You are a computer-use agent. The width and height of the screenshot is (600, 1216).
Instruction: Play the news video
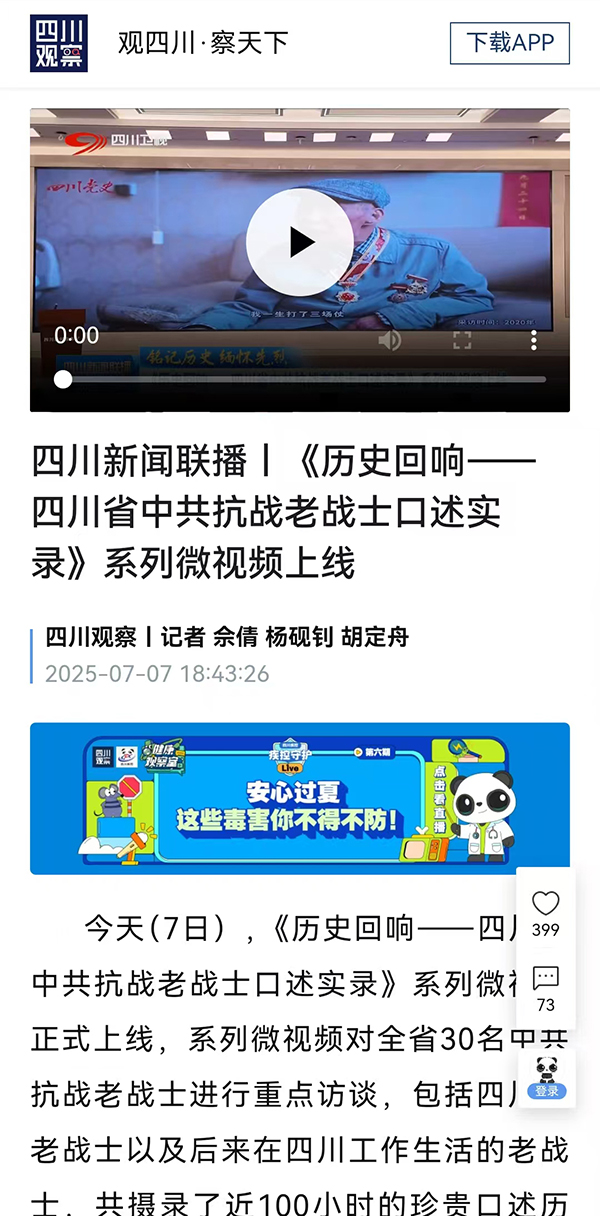(299, 242)
